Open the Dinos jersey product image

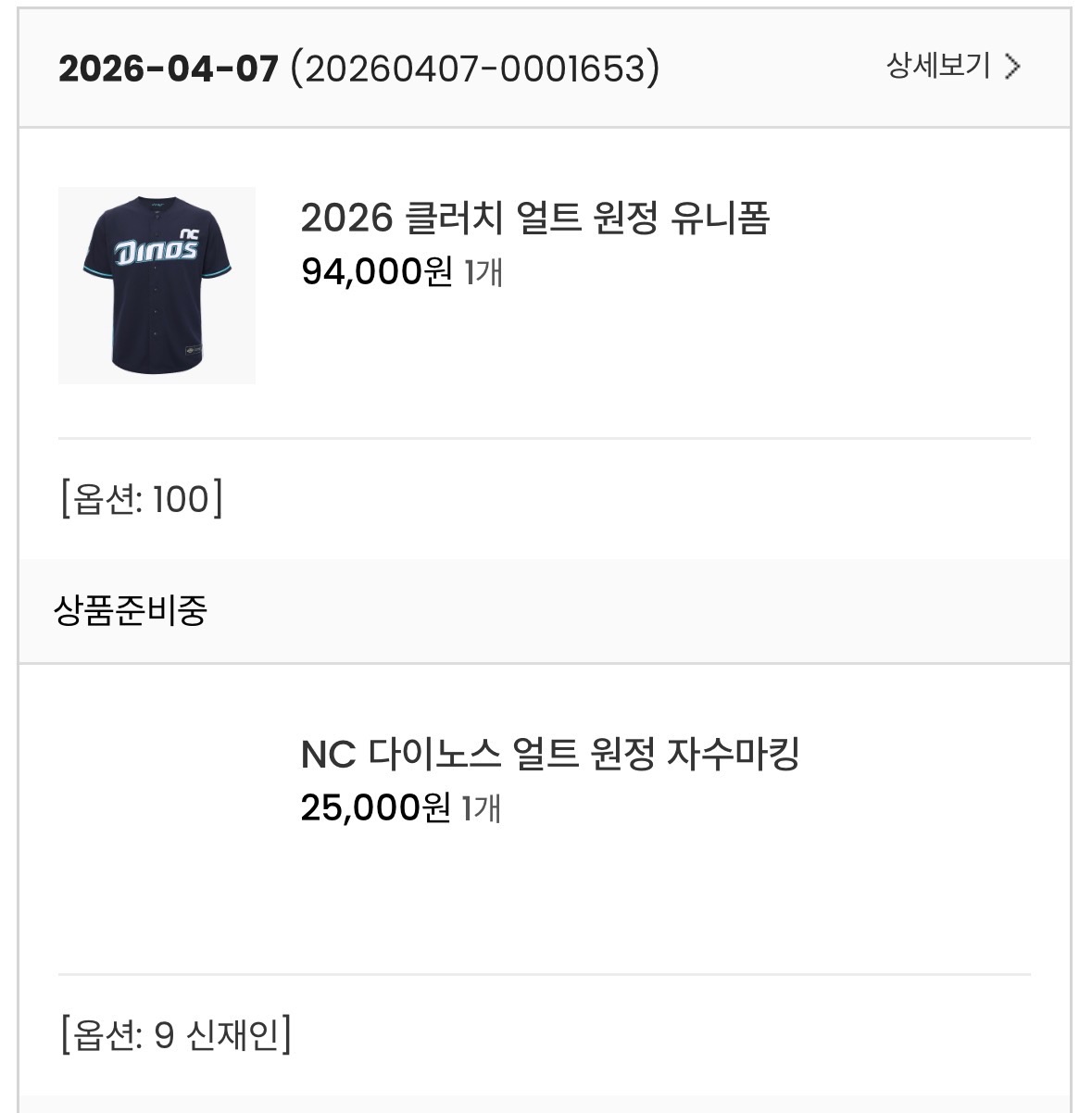tap(157, 285)
